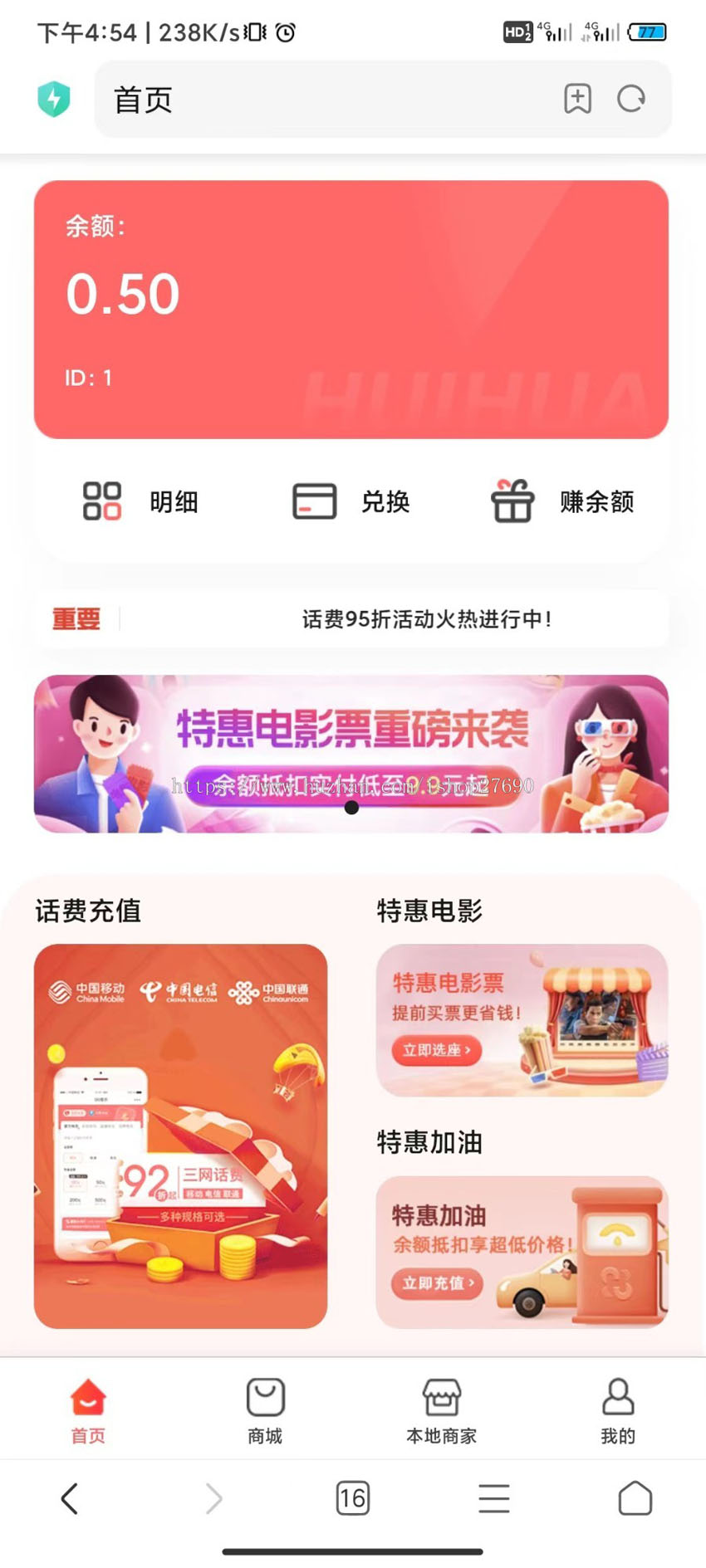Screen dimensions: 706x1568
Task: Switch to the 本地商家 tab
Action: [x=441, y=1411]
